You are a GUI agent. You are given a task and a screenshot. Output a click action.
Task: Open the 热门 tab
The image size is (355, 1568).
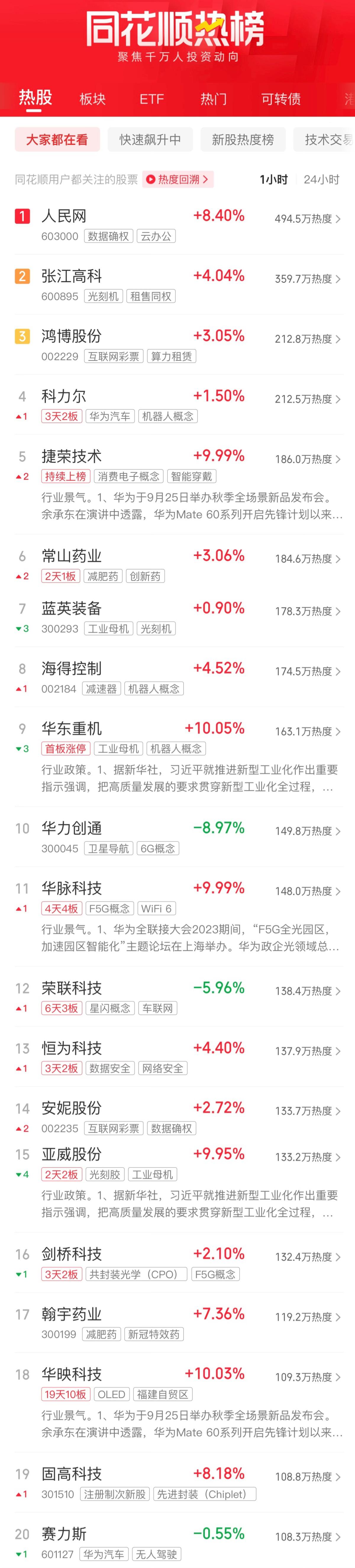[213, 98]
